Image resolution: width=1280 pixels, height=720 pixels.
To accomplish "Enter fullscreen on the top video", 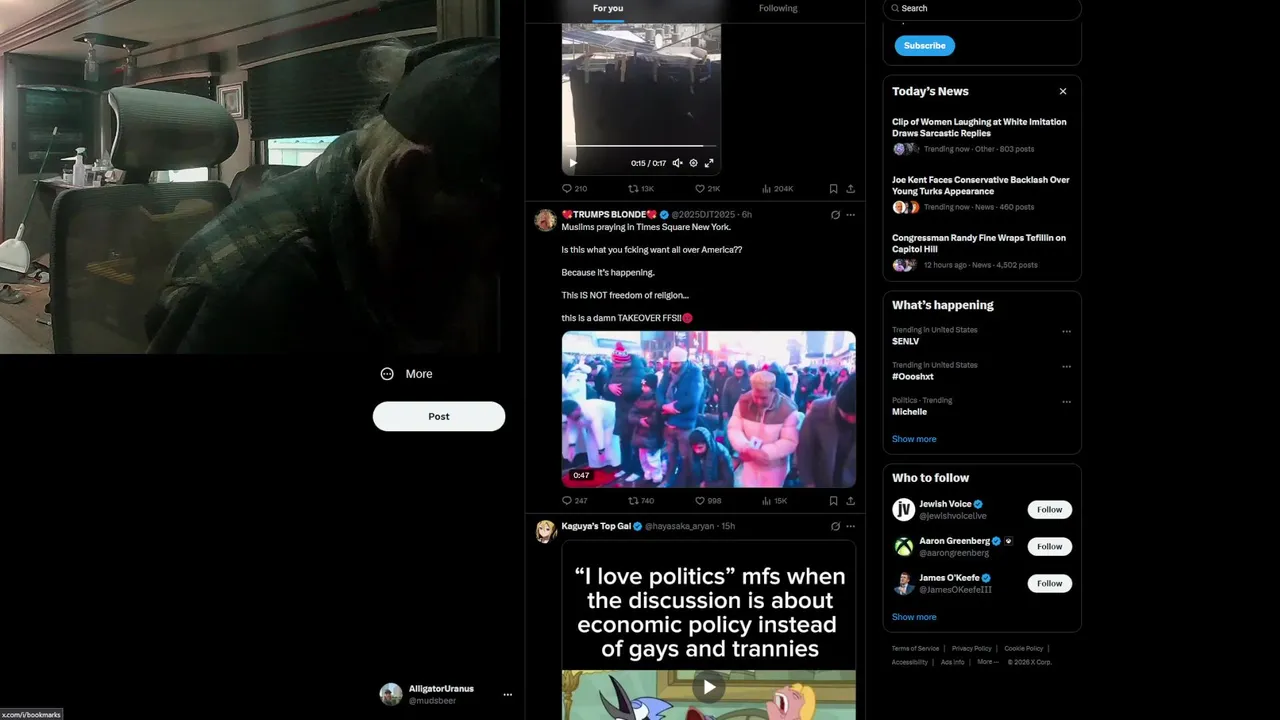I will point(709,163).
